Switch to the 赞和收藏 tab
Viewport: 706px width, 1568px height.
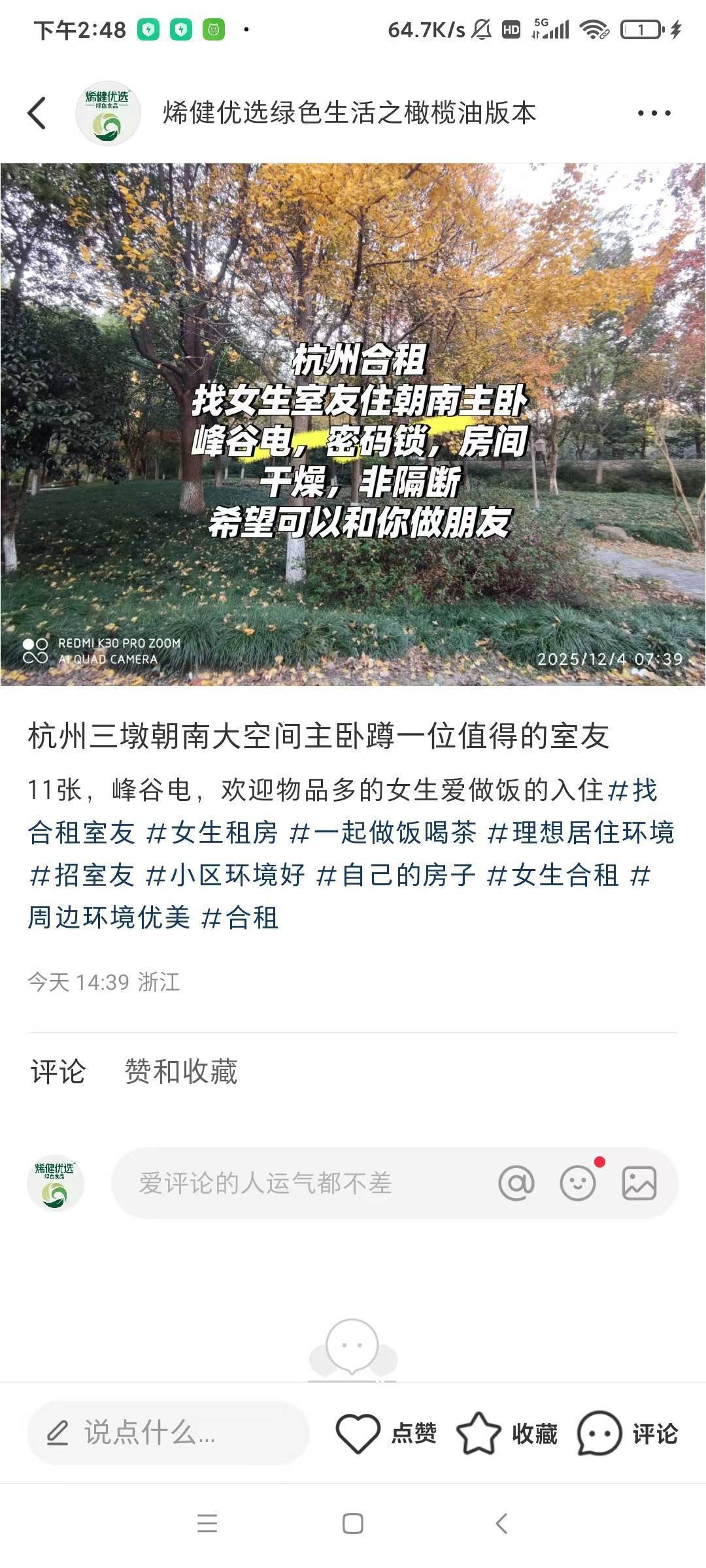(181, 1072)
